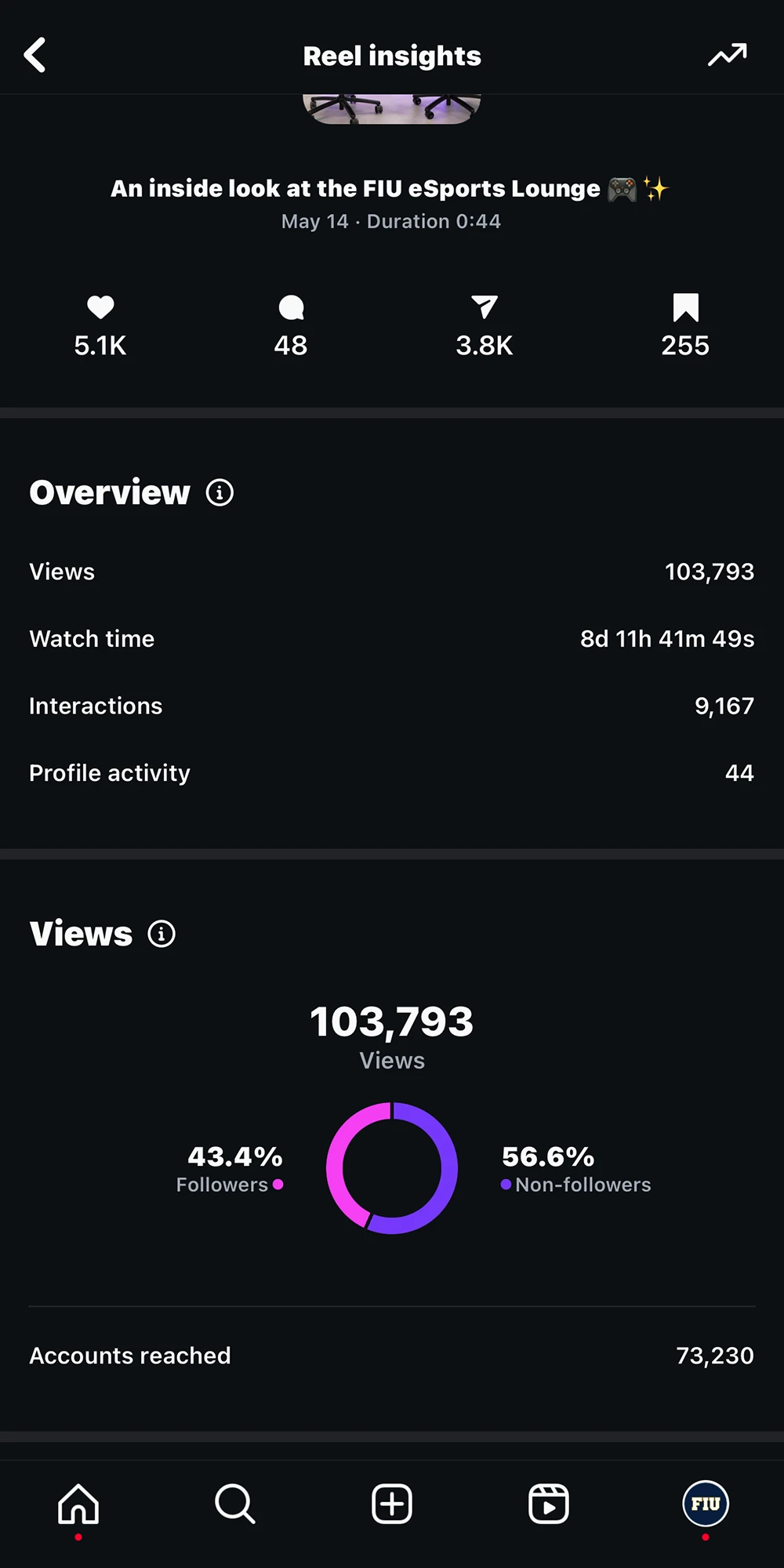Image resolution: width=784 pixels, height=1568 pixels.
Task: Tap the info icon beside Views
Action: click(162, 934)
